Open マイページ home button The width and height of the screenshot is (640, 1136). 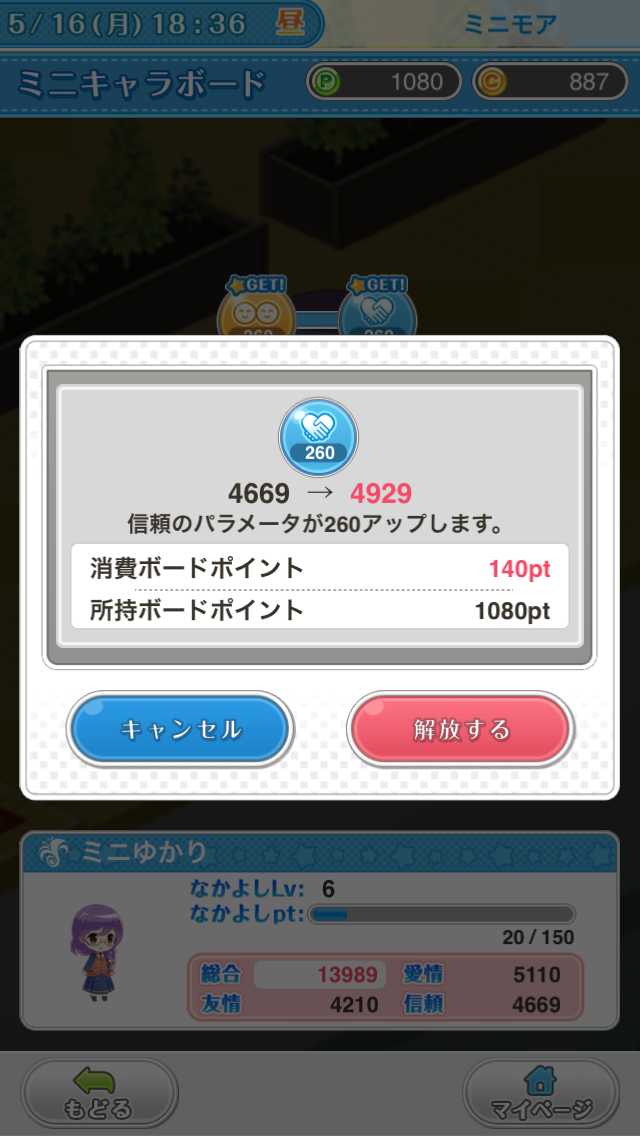point(540,1094)
